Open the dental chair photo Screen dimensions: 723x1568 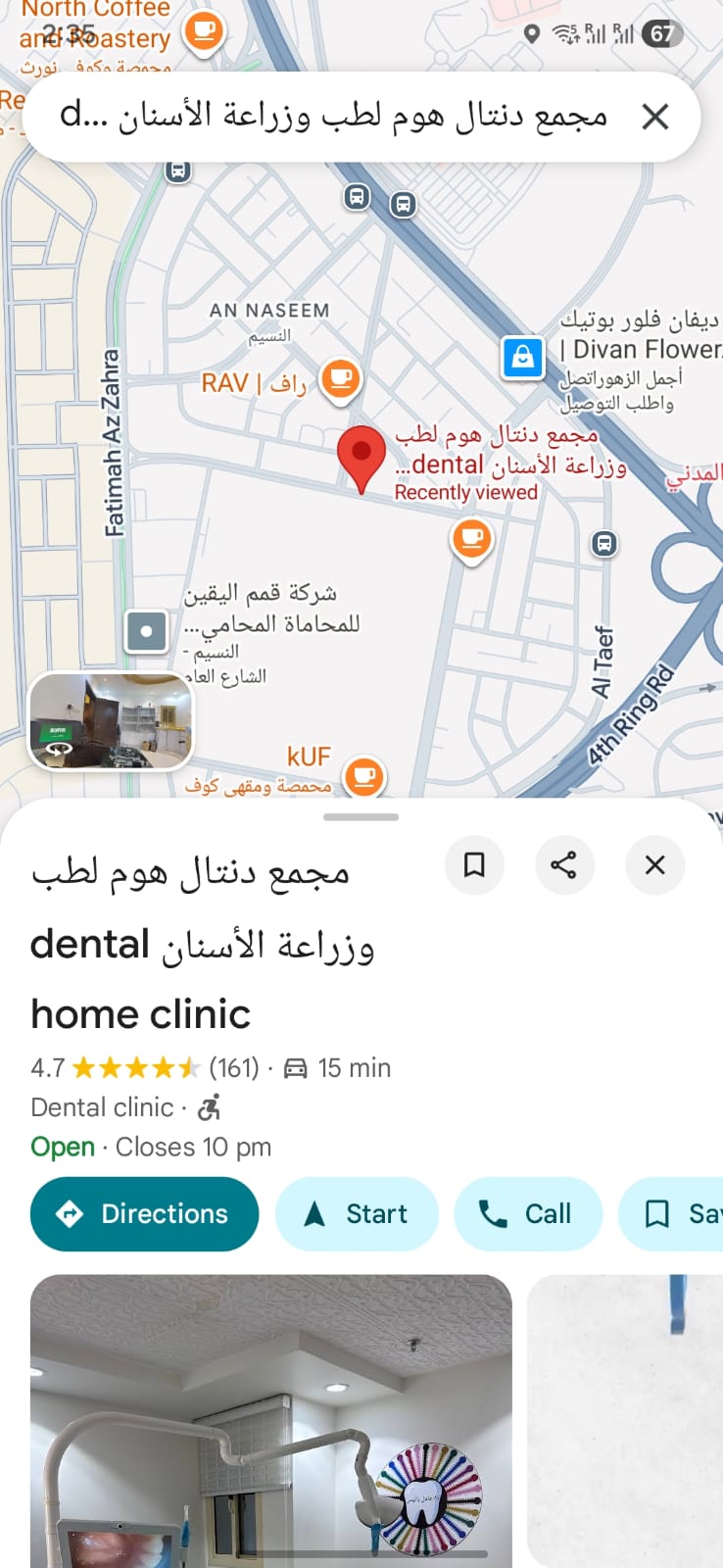coord(271,1421)
